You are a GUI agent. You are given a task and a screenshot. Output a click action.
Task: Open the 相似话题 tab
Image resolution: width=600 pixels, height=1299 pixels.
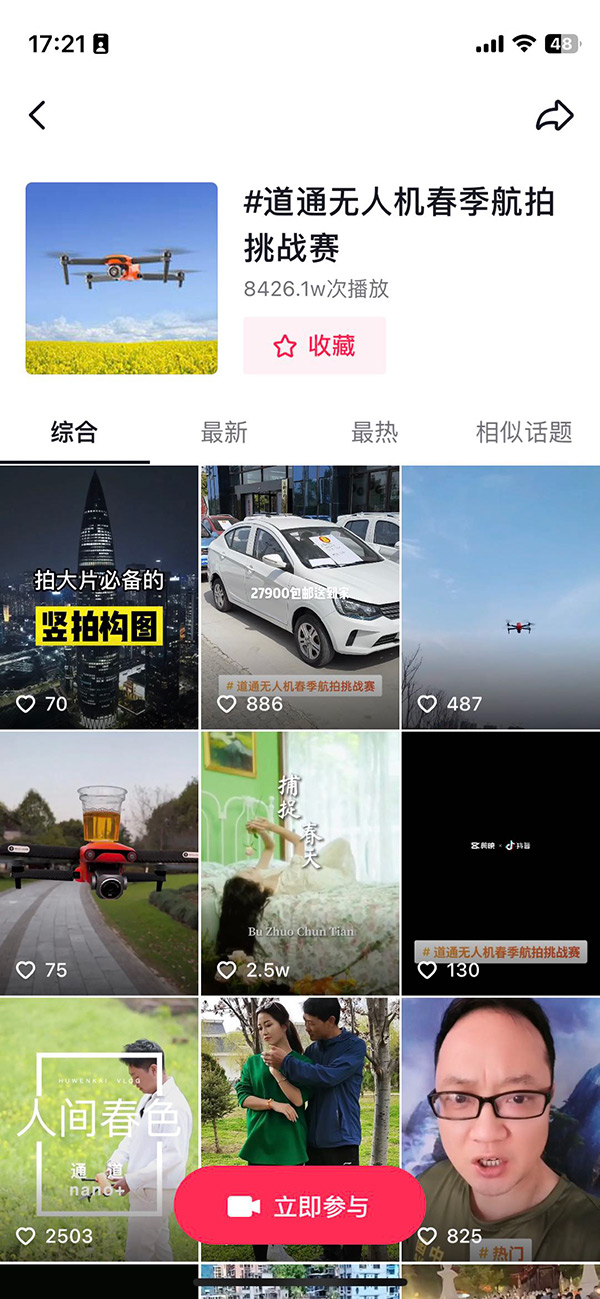[524, 432]
